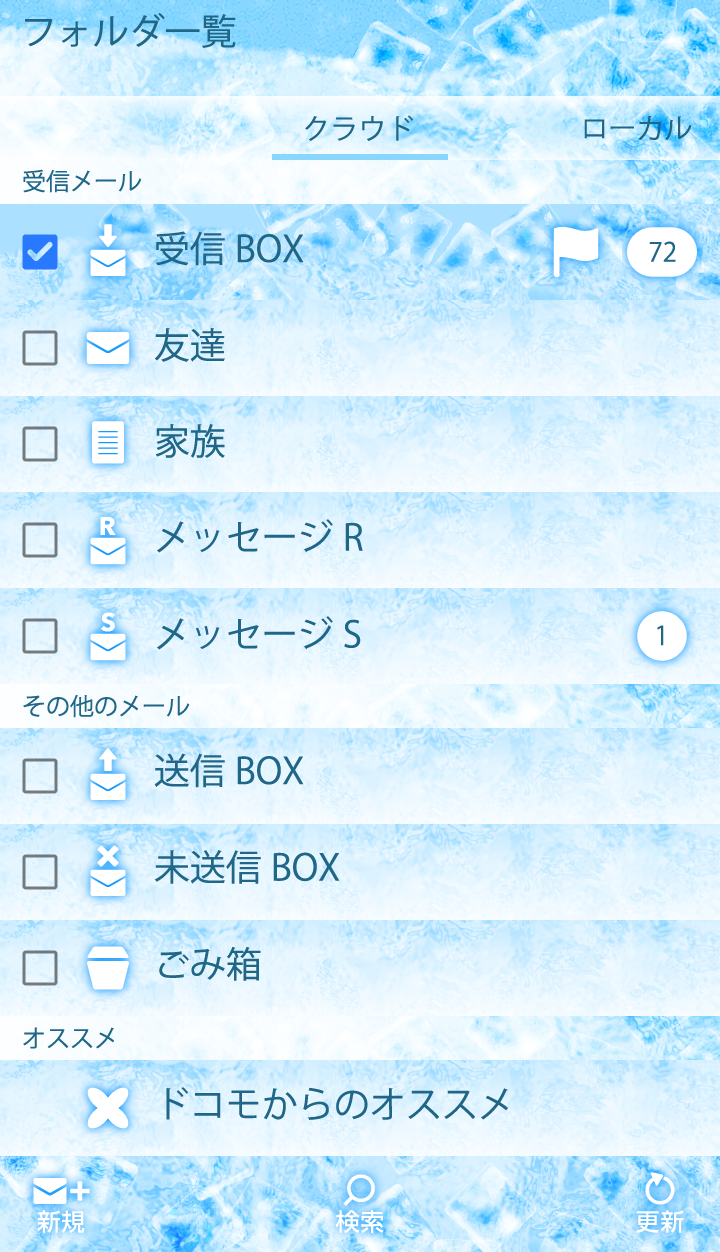Open 検索 to search mail
This screenshot has height=1252, width=720.
pos(360,1205)
